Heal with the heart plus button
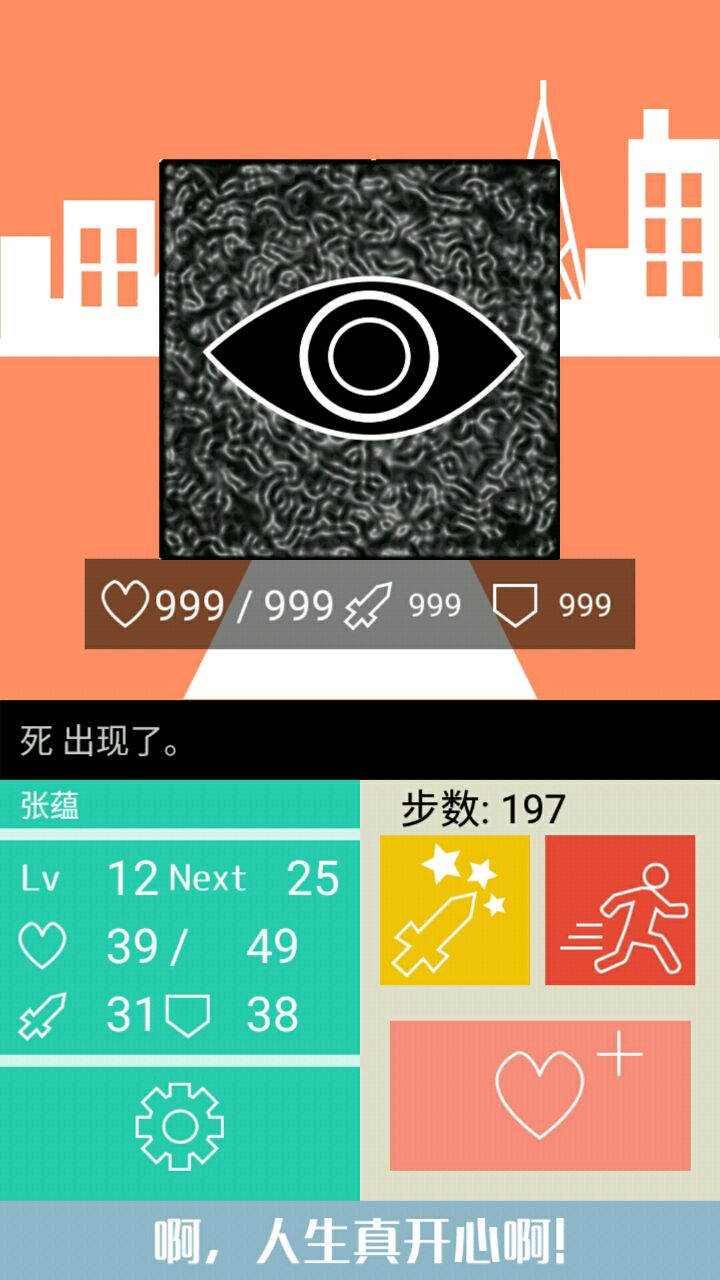The image size is (720, 1280). point(540,1095)
